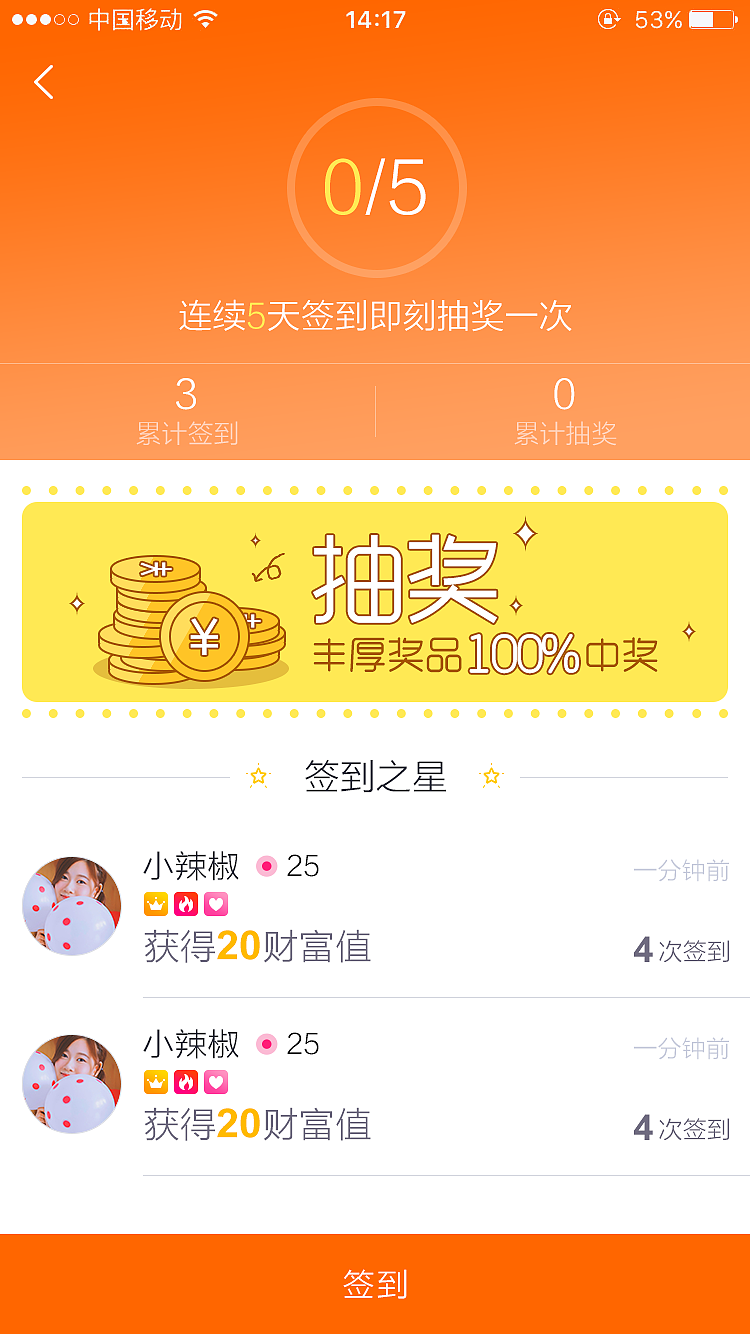
Task: Tap the pink gender badge showing 25
Action: [x=265, y=867]
